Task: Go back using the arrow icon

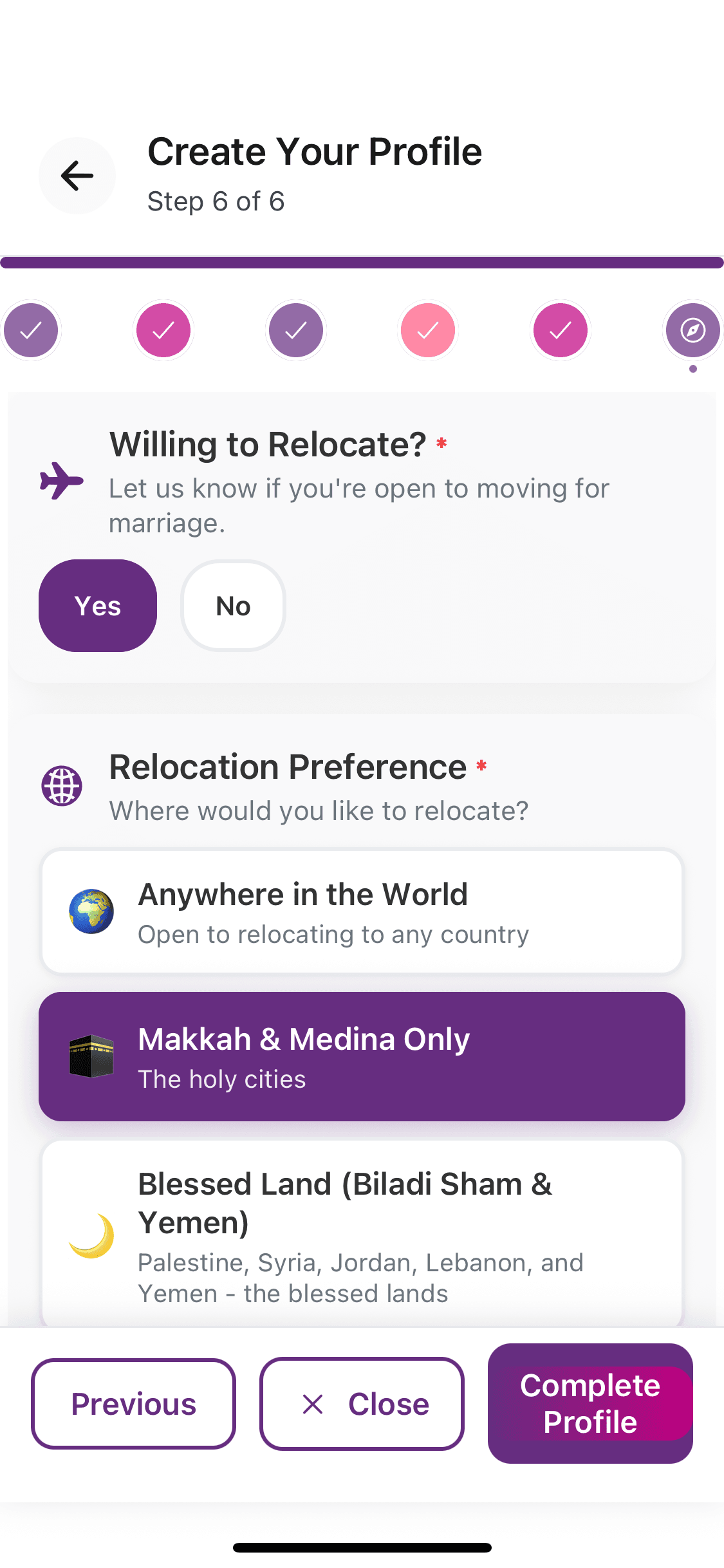Action: tap(77, 176)
